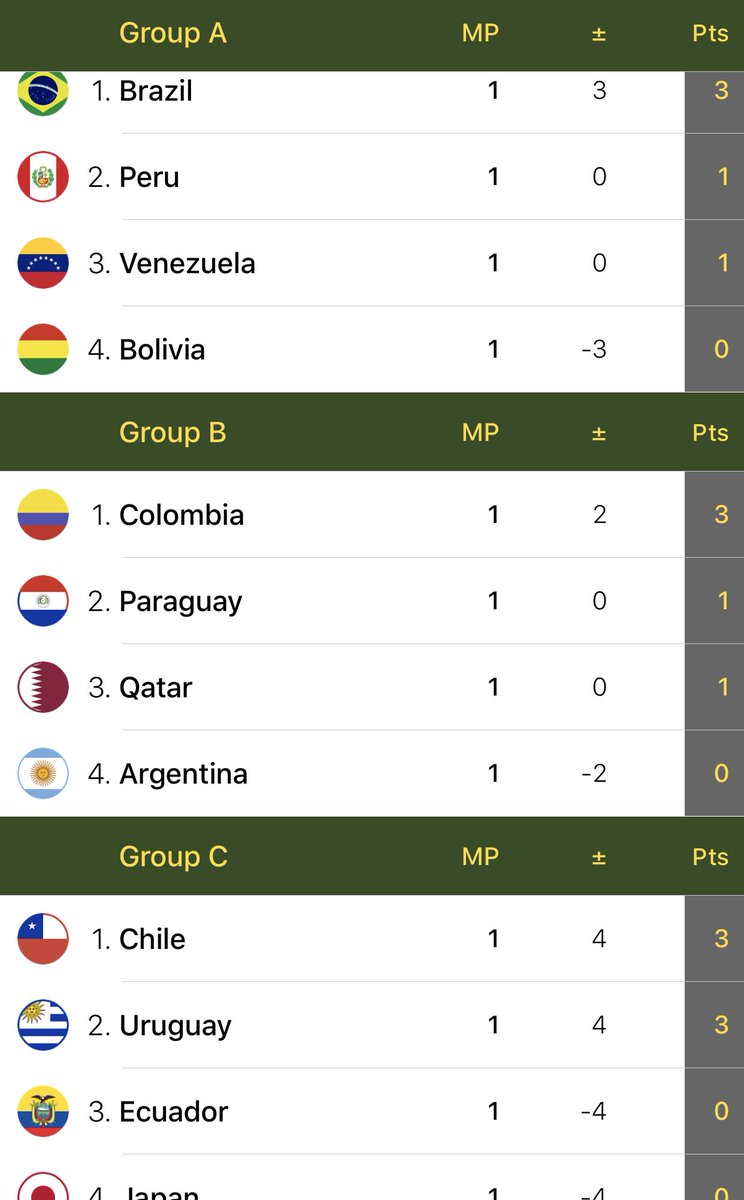This screenshot has height=1200, width=744.
Task: View Ecuador's team details
Action: [x=173, y=1112]
